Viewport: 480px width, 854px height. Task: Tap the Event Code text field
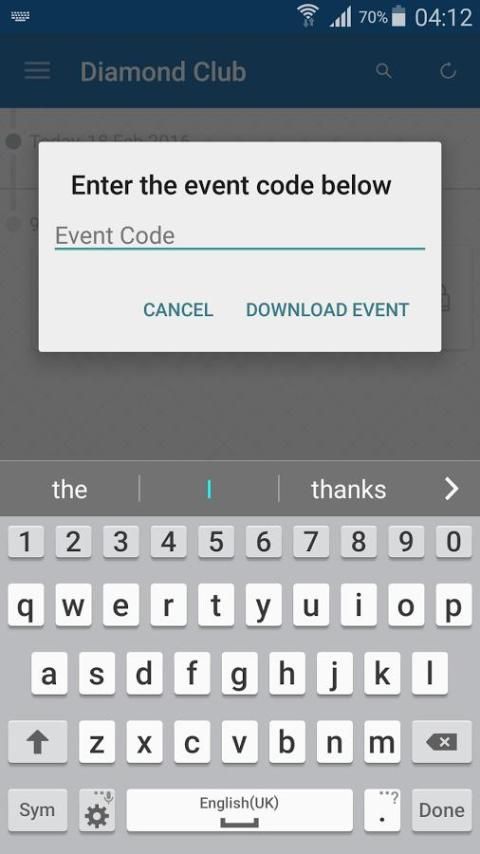click(240, 235)
